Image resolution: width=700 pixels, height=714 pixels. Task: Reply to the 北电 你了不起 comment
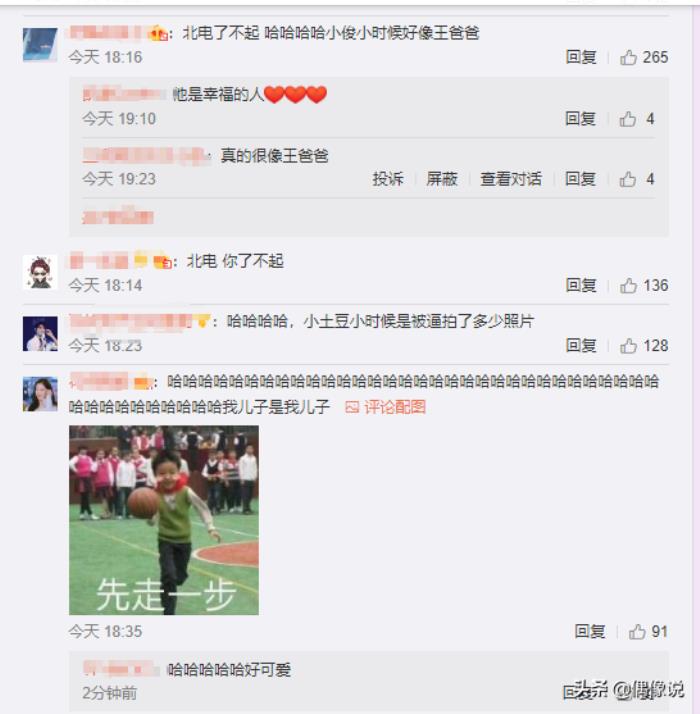580,286
